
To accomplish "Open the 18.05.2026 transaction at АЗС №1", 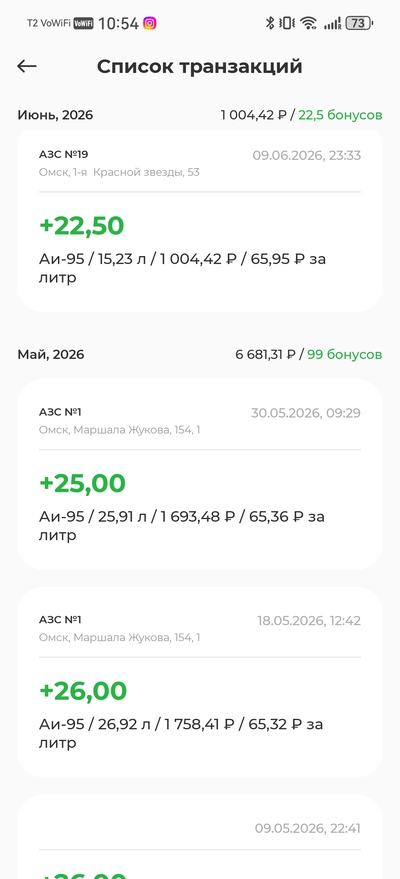I will tap(200, 682).
